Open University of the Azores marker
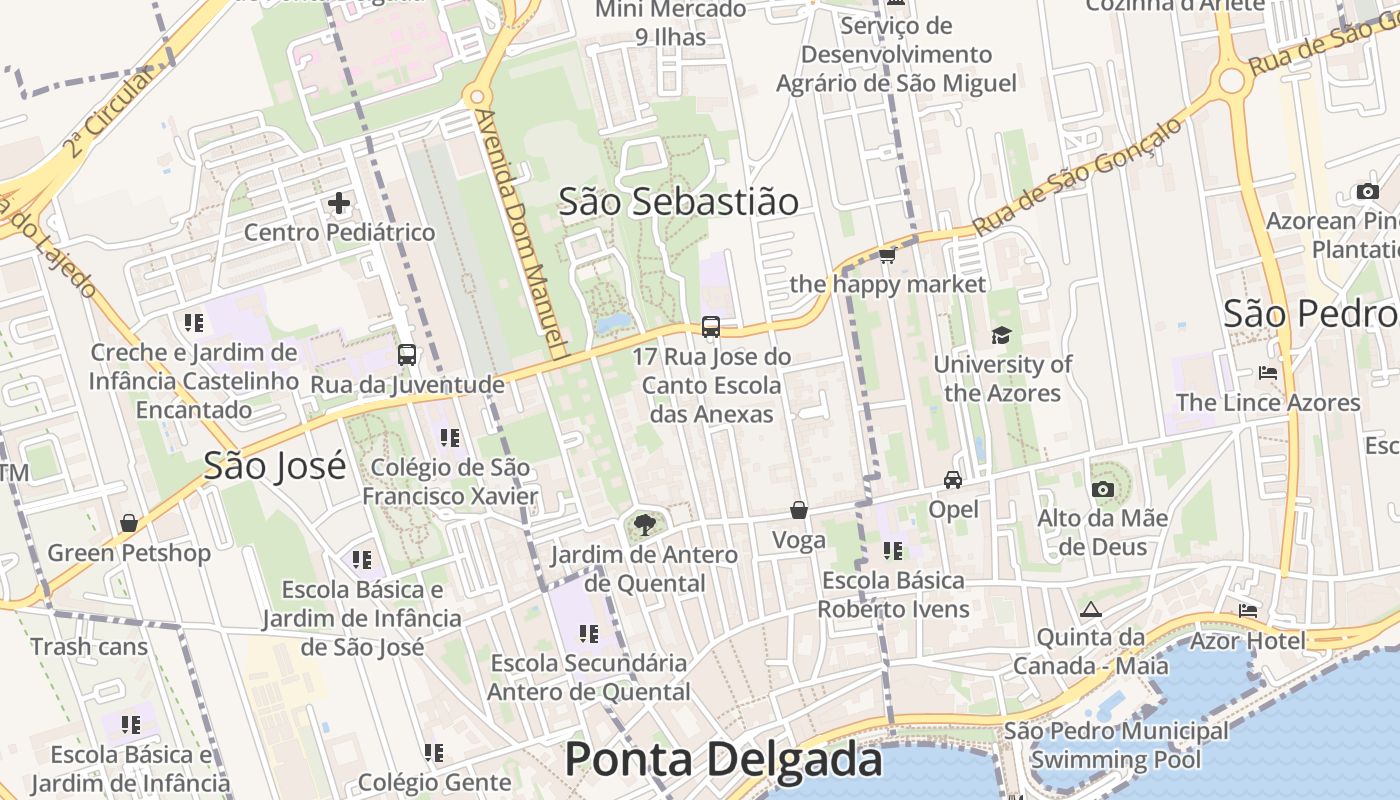The image size is (1400, 800). [x=1001, y=335]
